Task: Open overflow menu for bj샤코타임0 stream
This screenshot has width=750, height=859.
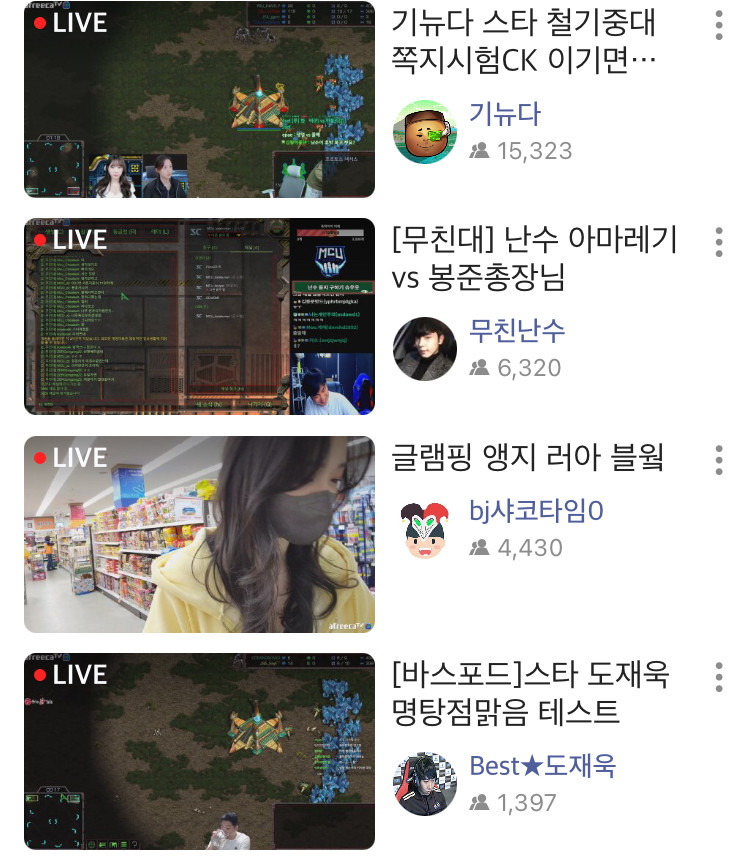Action: point(718,460)
